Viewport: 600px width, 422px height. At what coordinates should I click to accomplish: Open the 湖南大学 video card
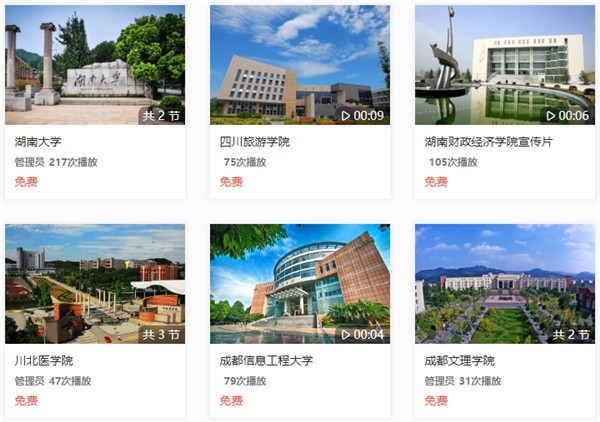point(95,65)
